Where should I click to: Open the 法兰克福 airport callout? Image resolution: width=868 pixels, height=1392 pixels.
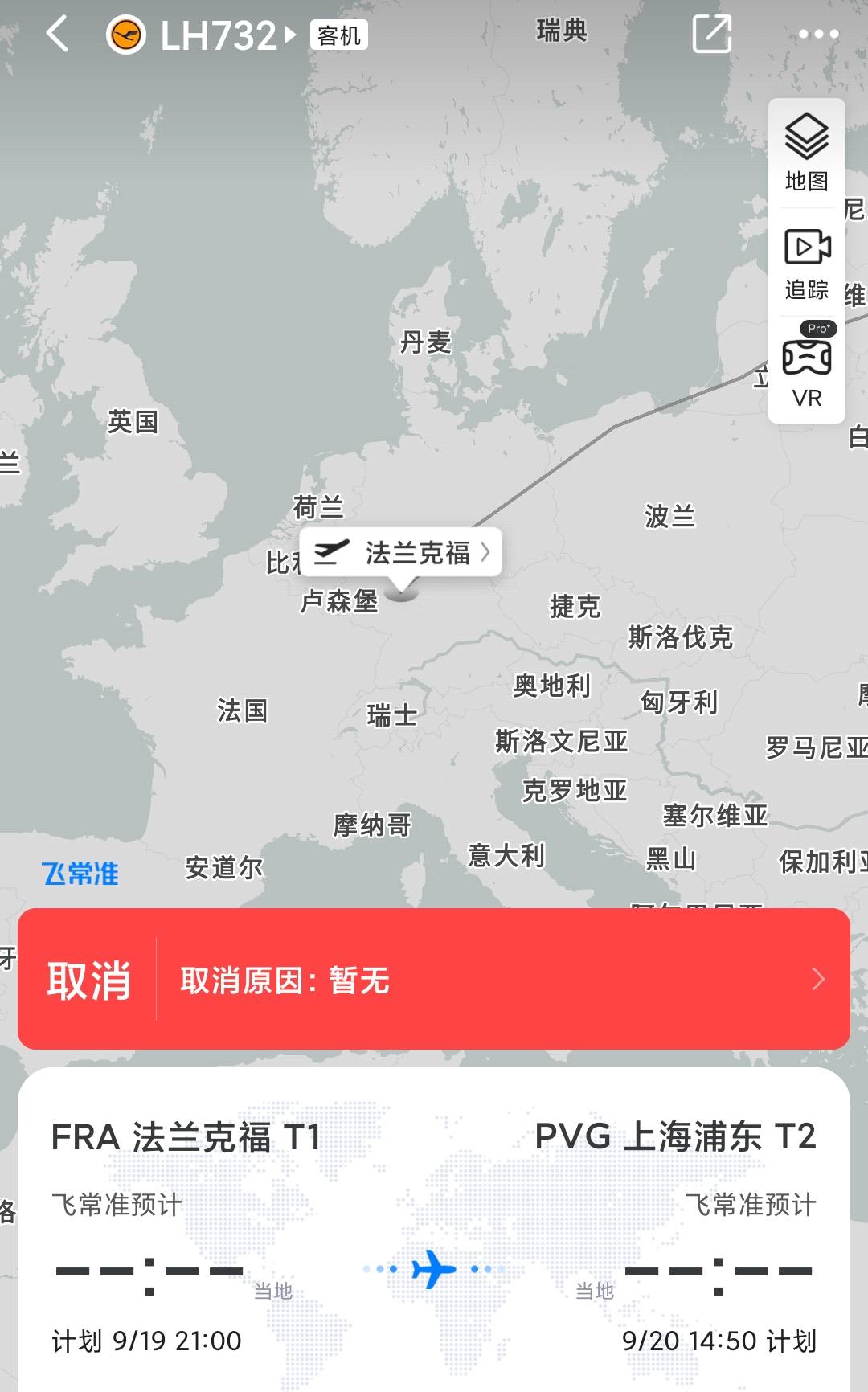coord(402,552)
